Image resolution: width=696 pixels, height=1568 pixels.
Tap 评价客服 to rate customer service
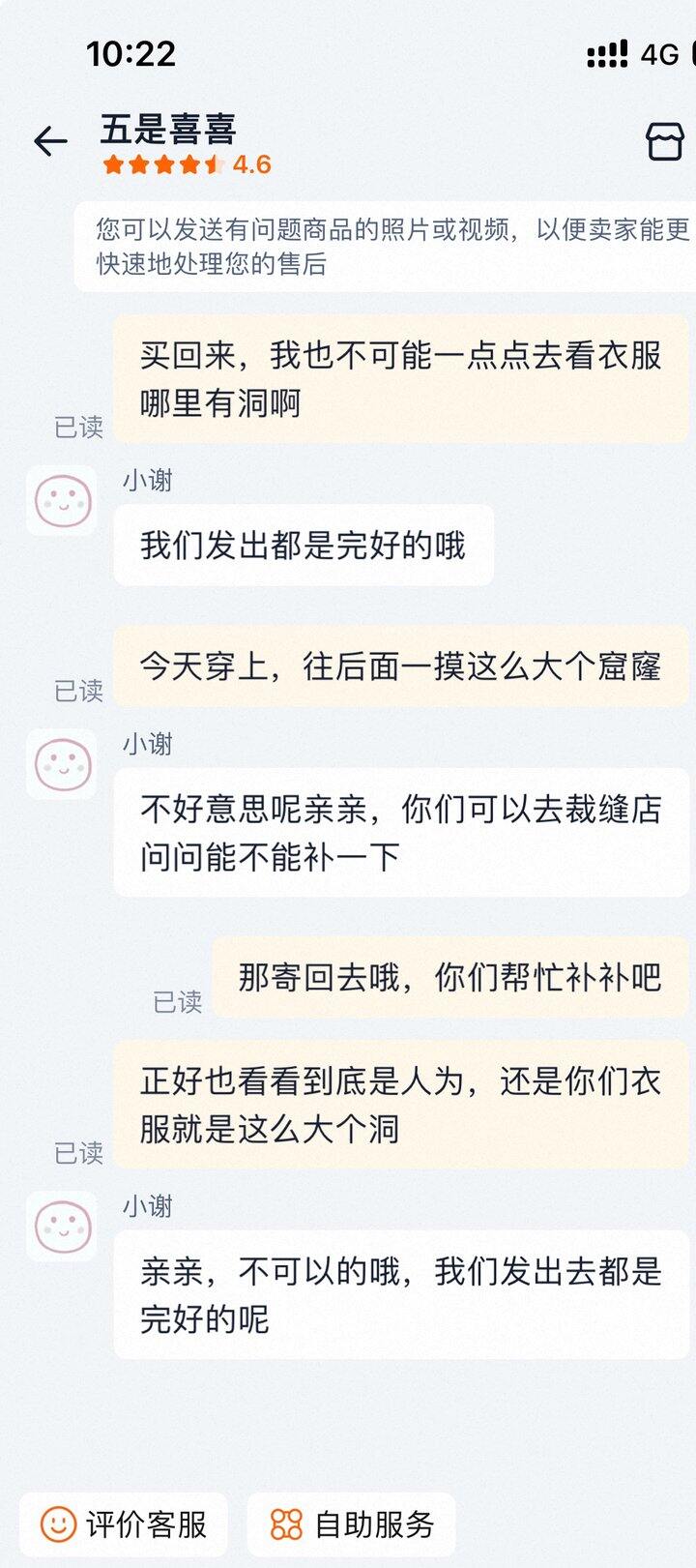point(124,1524)
